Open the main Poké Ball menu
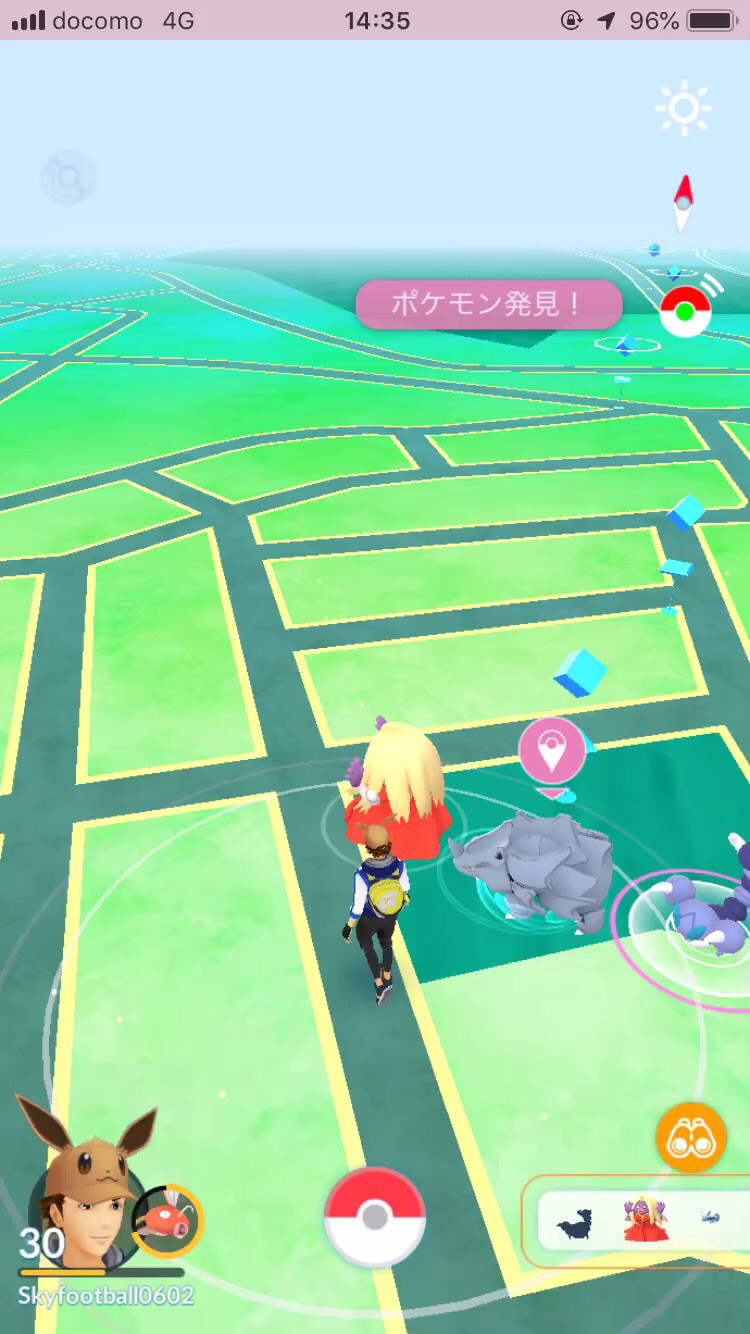Viewport: 750px width, 1334px height. pos(375,1217)
